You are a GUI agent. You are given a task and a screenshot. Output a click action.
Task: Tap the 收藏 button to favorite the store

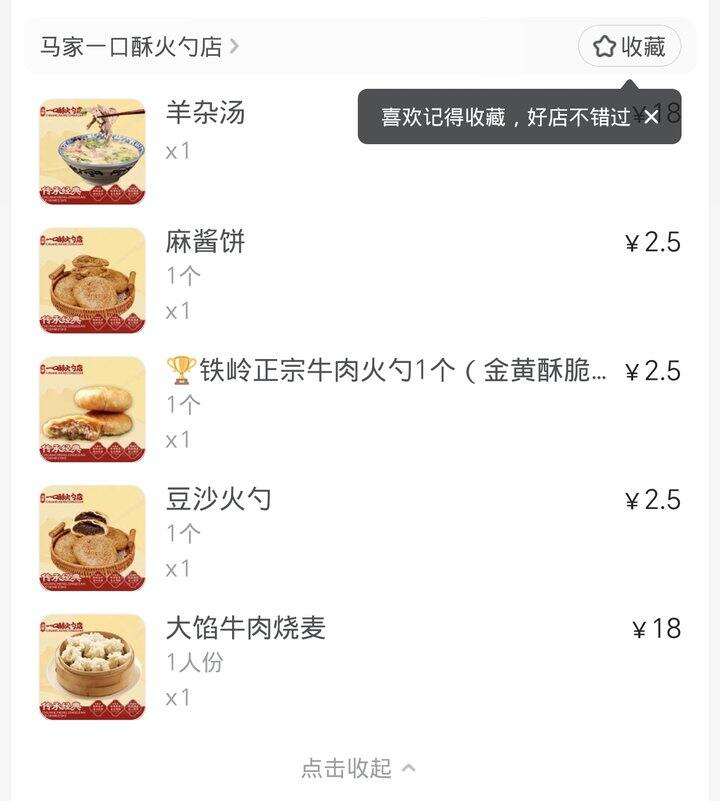coord(629,47)
